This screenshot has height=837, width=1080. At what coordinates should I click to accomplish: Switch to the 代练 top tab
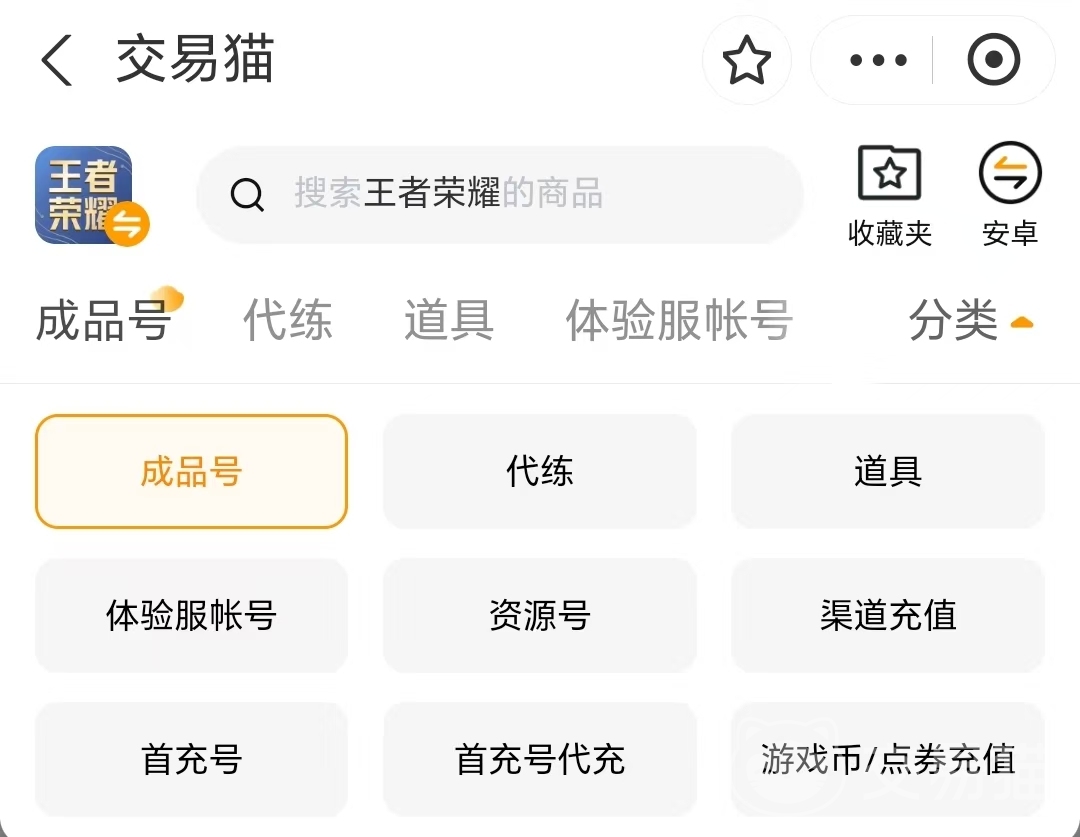click(x=288, y=321)
